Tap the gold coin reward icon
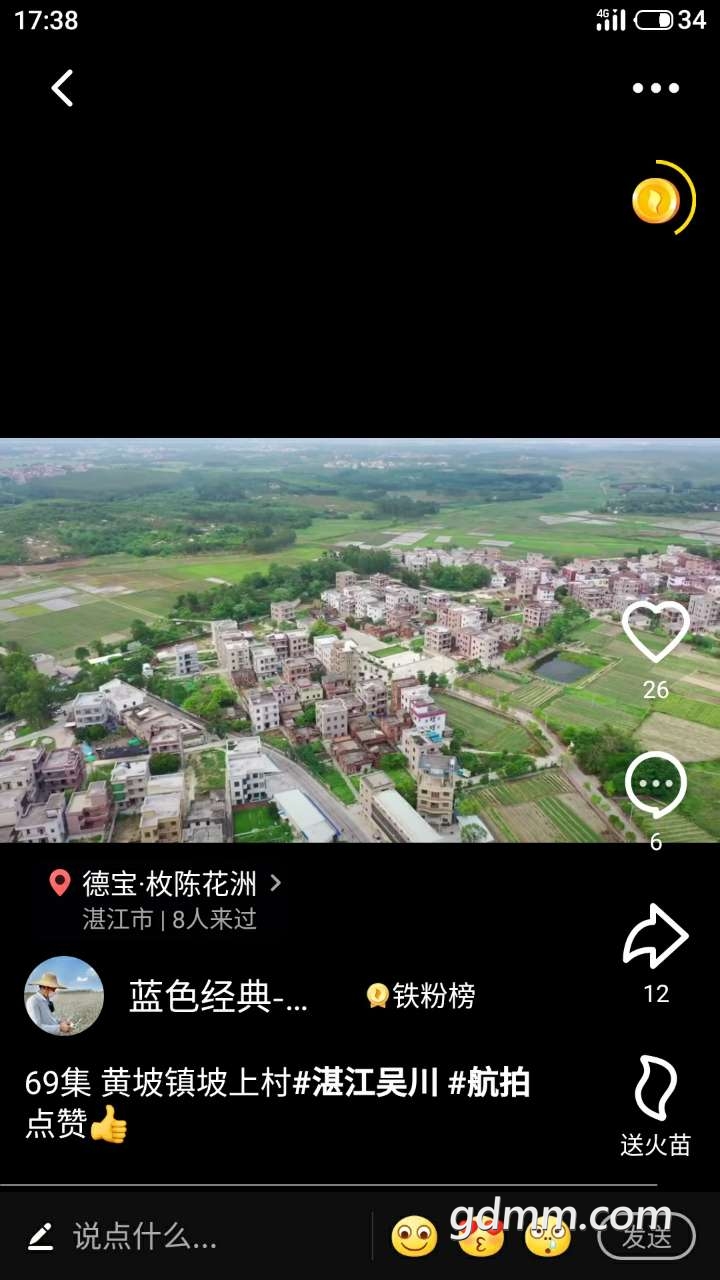The width and height of the screenshot is (720, 1280). click(657, 200)
